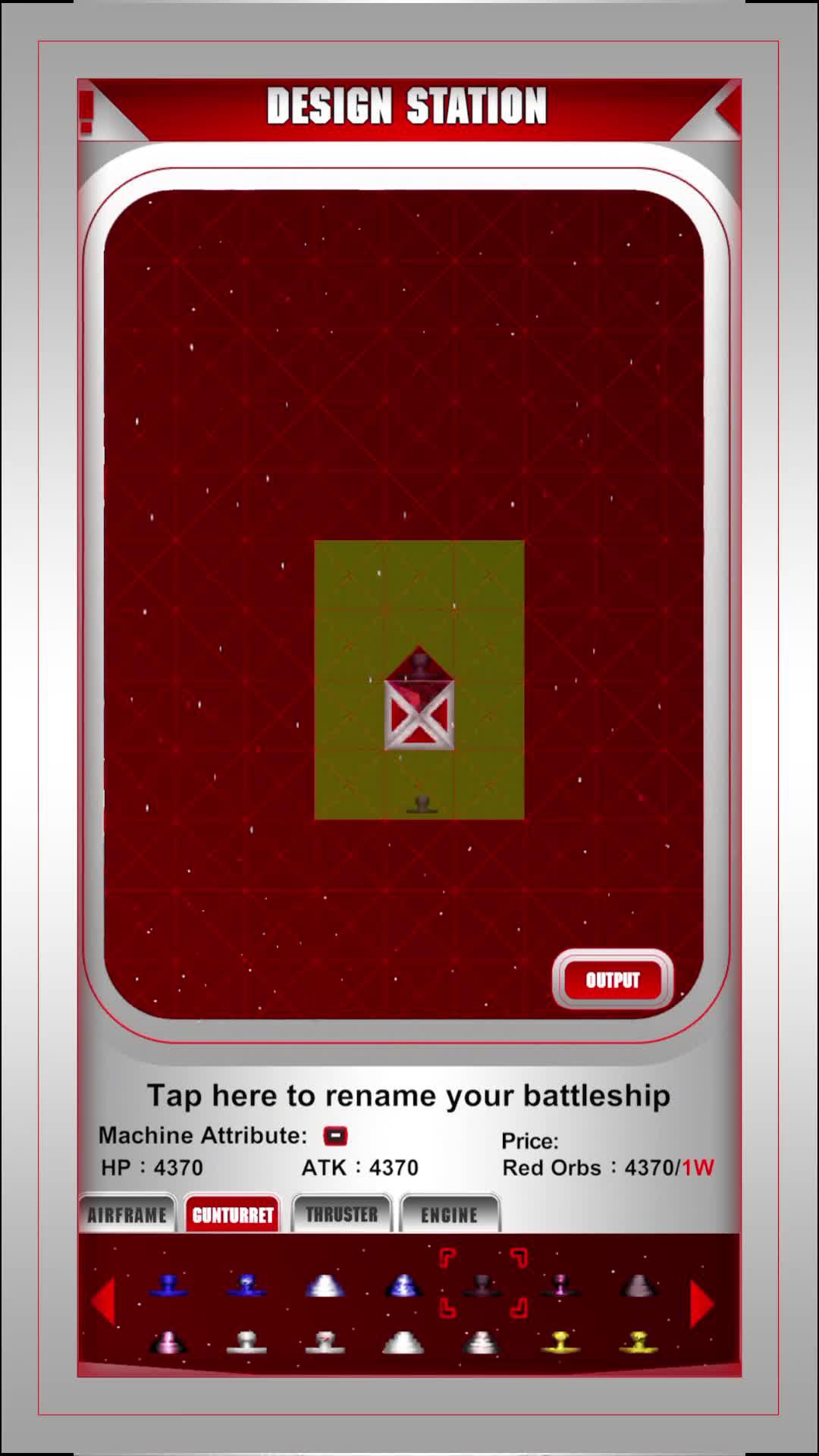This screenshot has width=819, height=1456.
Task: Open the THRUSTER tab
Action: [x=341, y=1214]
